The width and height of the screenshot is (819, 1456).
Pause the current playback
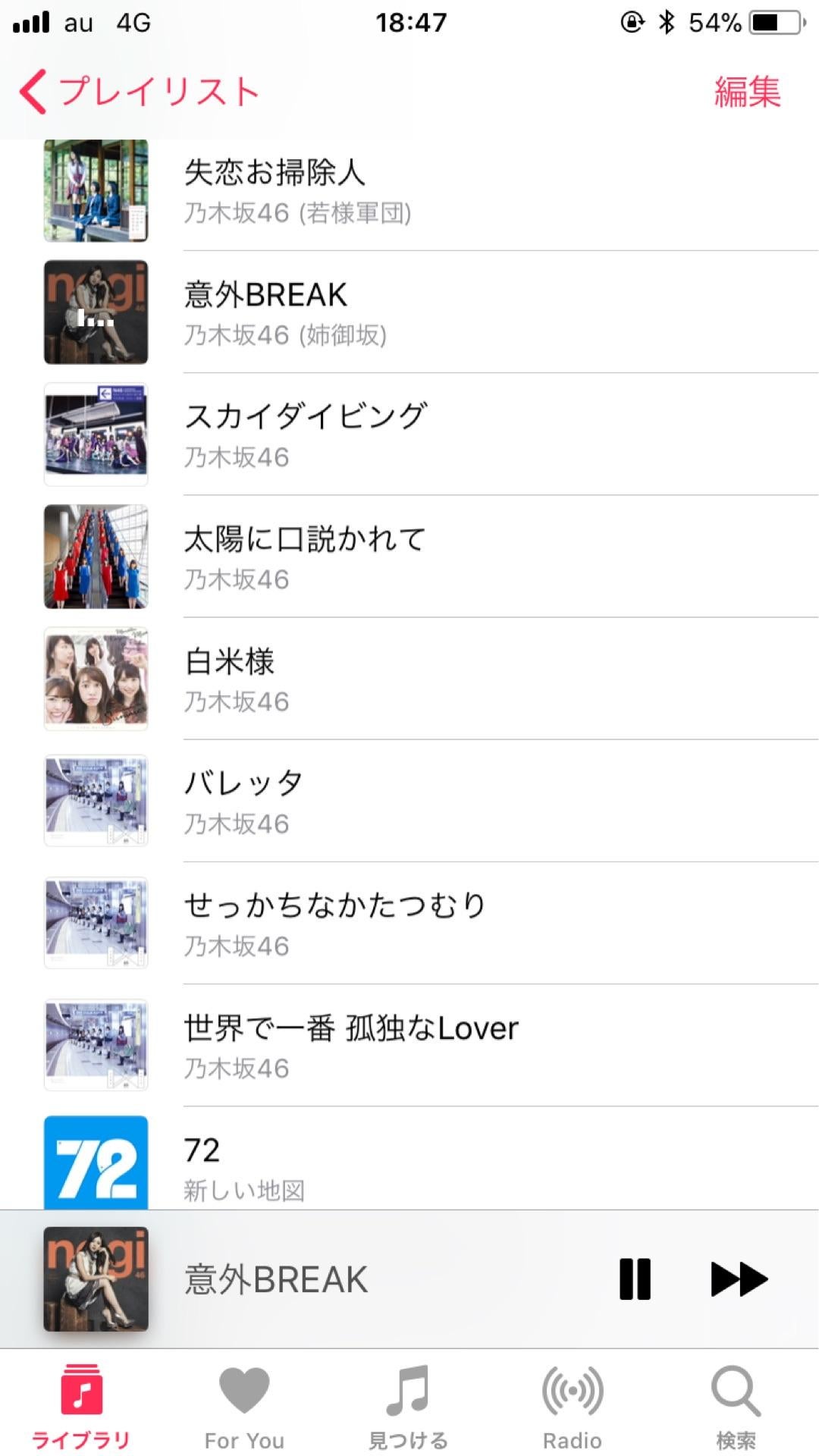click(x=635, y=1279)
